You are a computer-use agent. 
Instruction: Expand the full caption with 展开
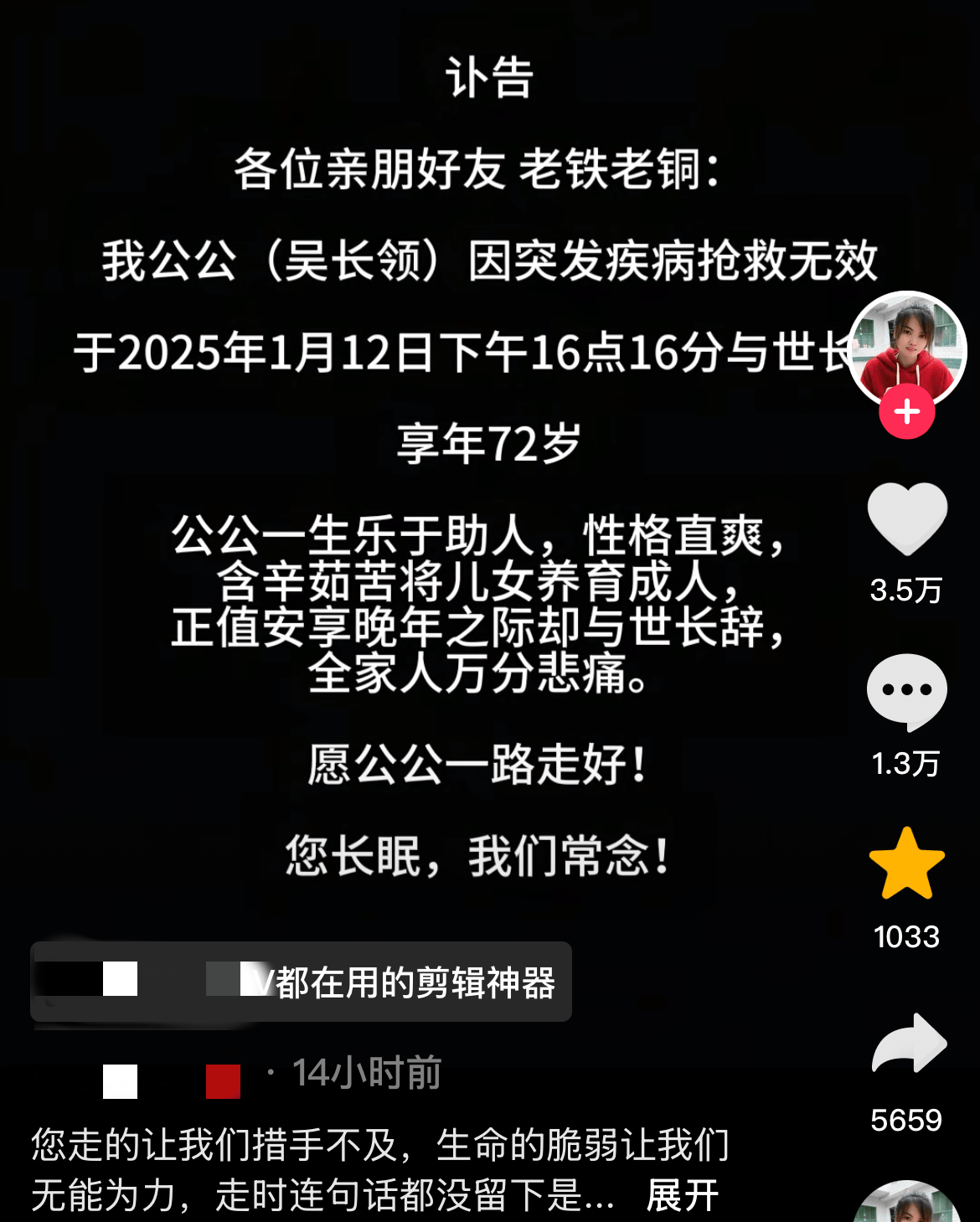point(682,1195)
